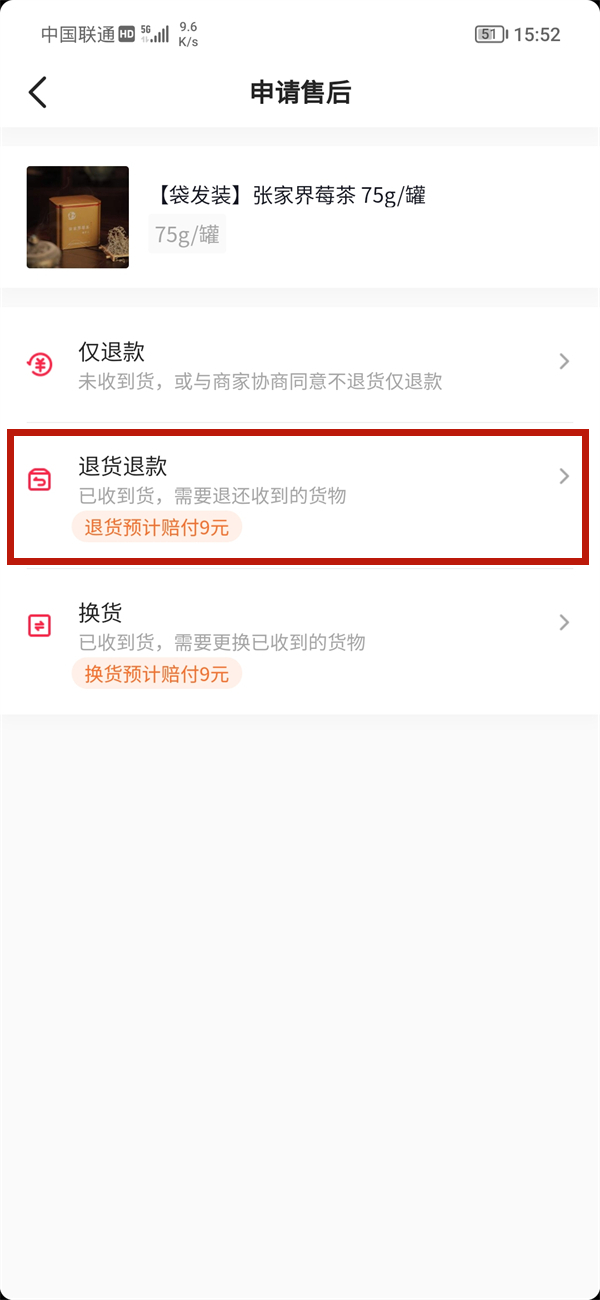Go back from the 申请售后 page
Screen dimensions: 600x1300
point(38,92)
